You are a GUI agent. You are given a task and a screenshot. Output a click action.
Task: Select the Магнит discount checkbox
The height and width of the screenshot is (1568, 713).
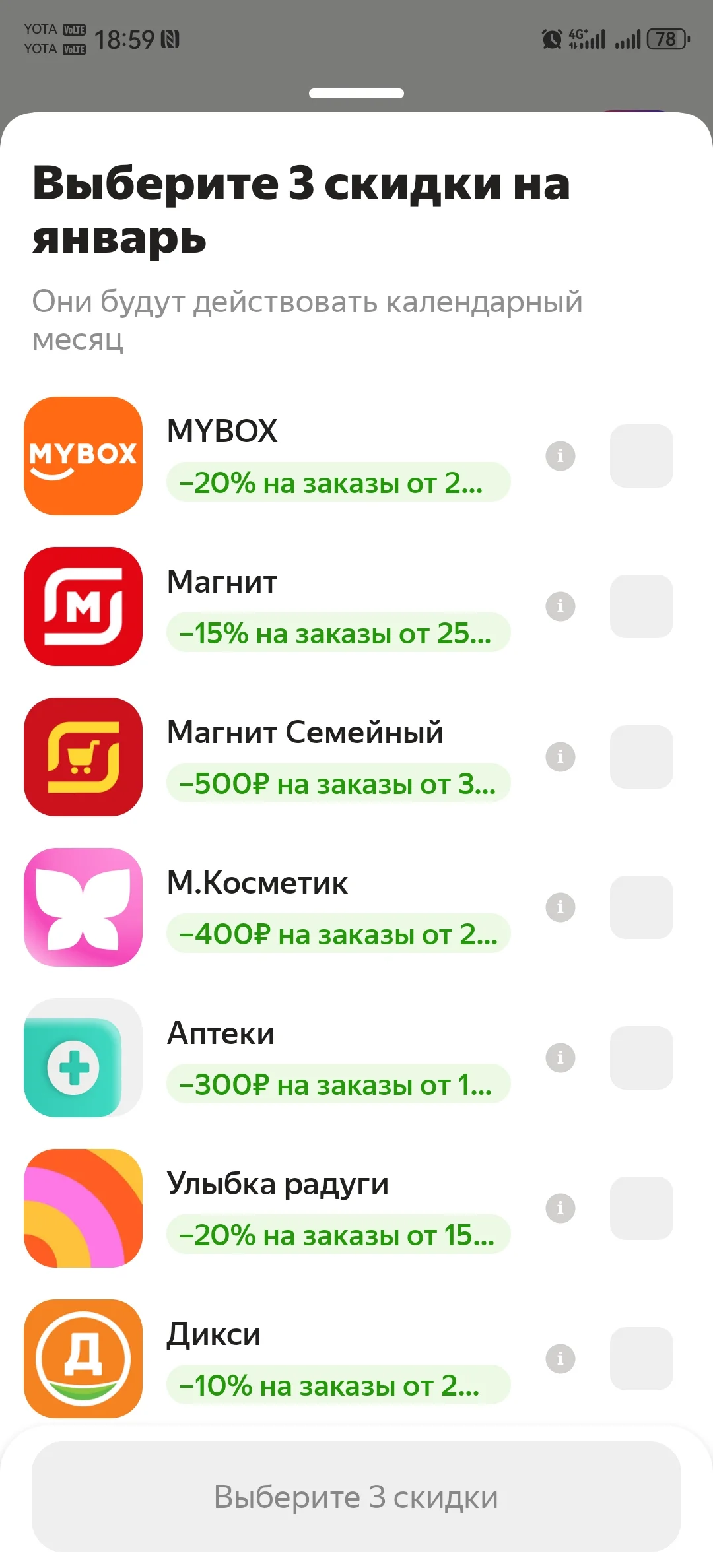click(x=641, y=606)
